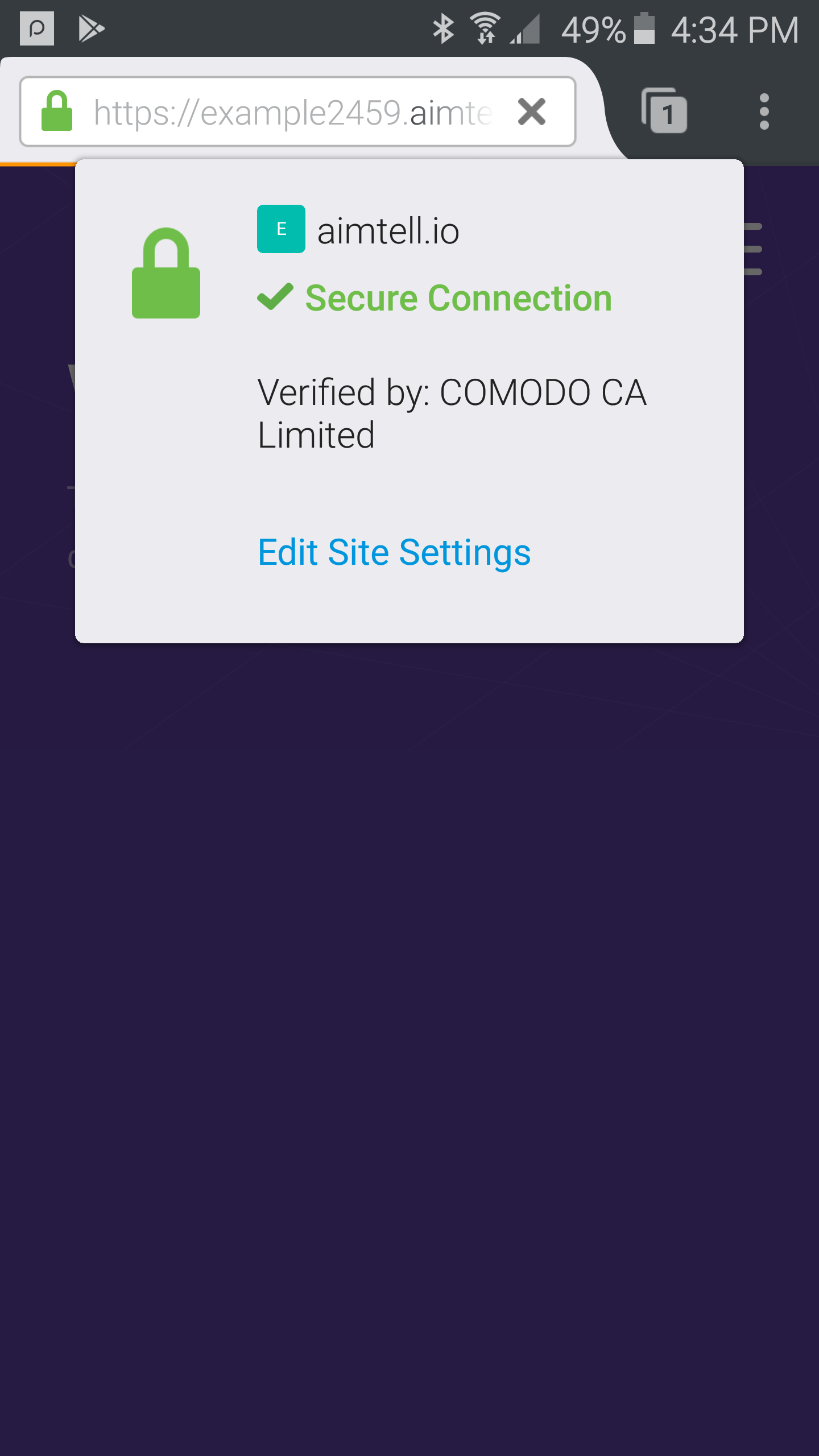
Task: Tap the green lock in the address bar
Action: coord(57,111)
